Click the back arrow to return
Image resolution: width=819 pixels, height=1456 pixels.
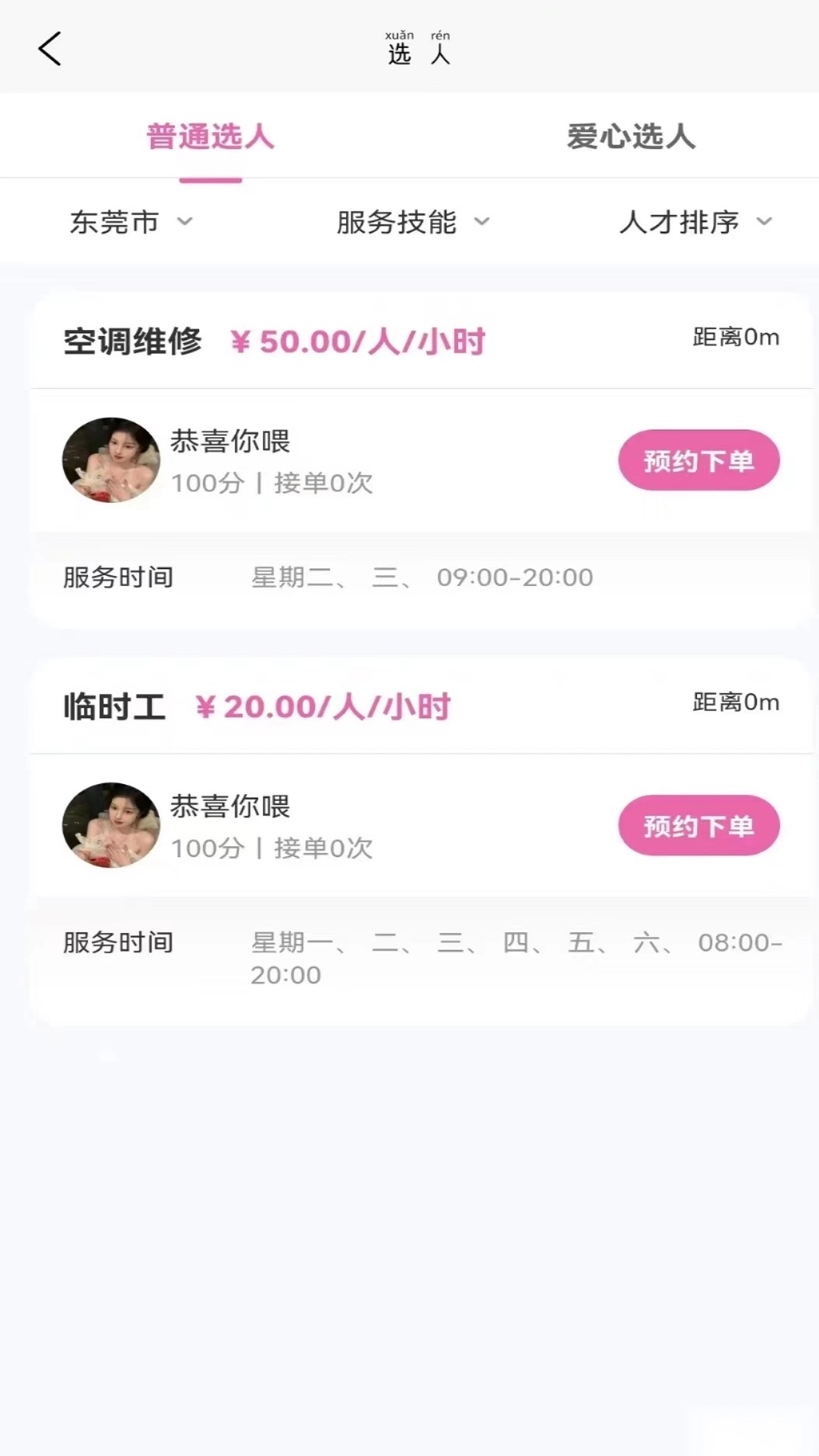pyautogui.click(x=49, y=48)
